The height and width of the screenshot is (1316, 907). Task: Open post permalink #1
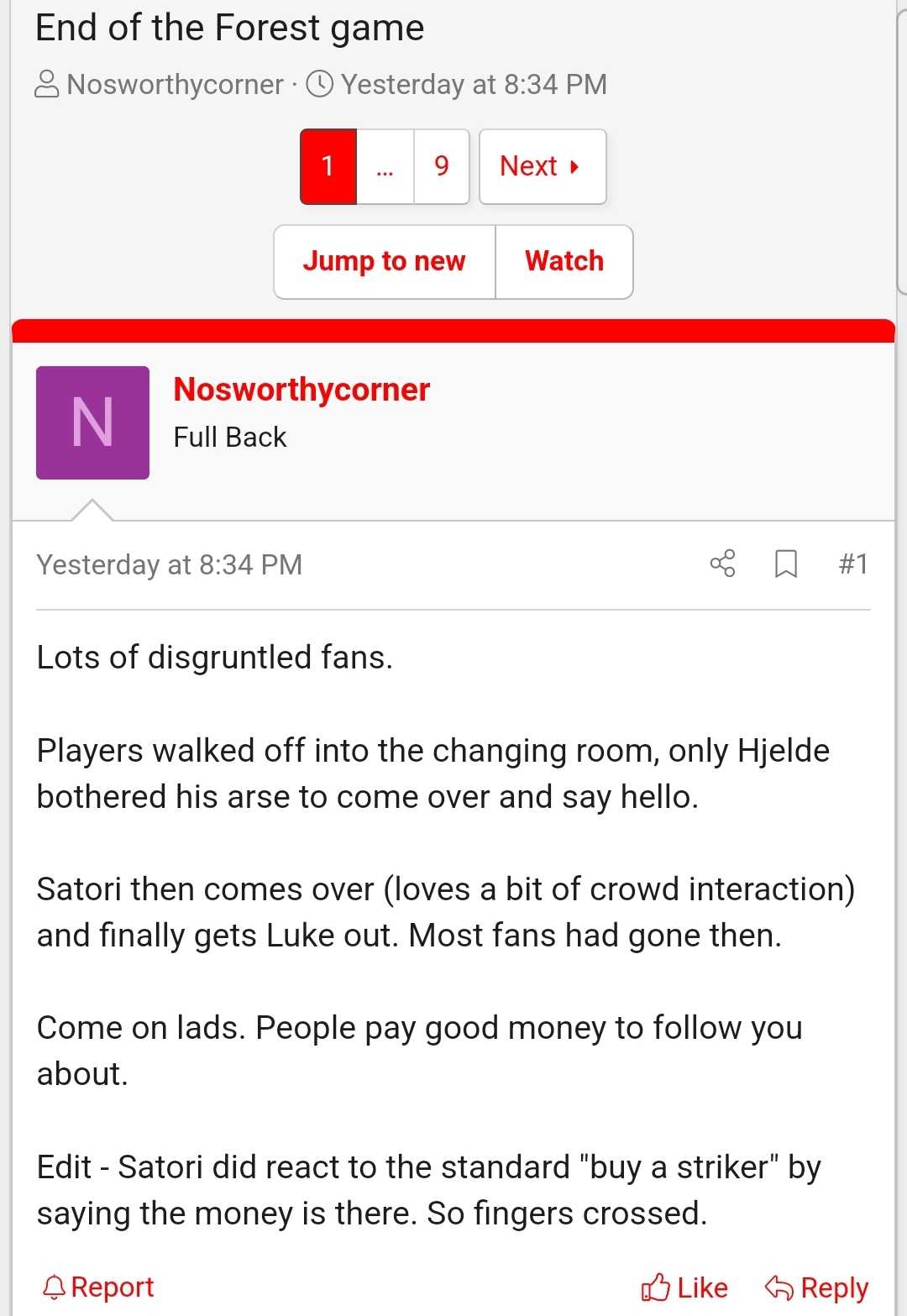tap(852, 564)
